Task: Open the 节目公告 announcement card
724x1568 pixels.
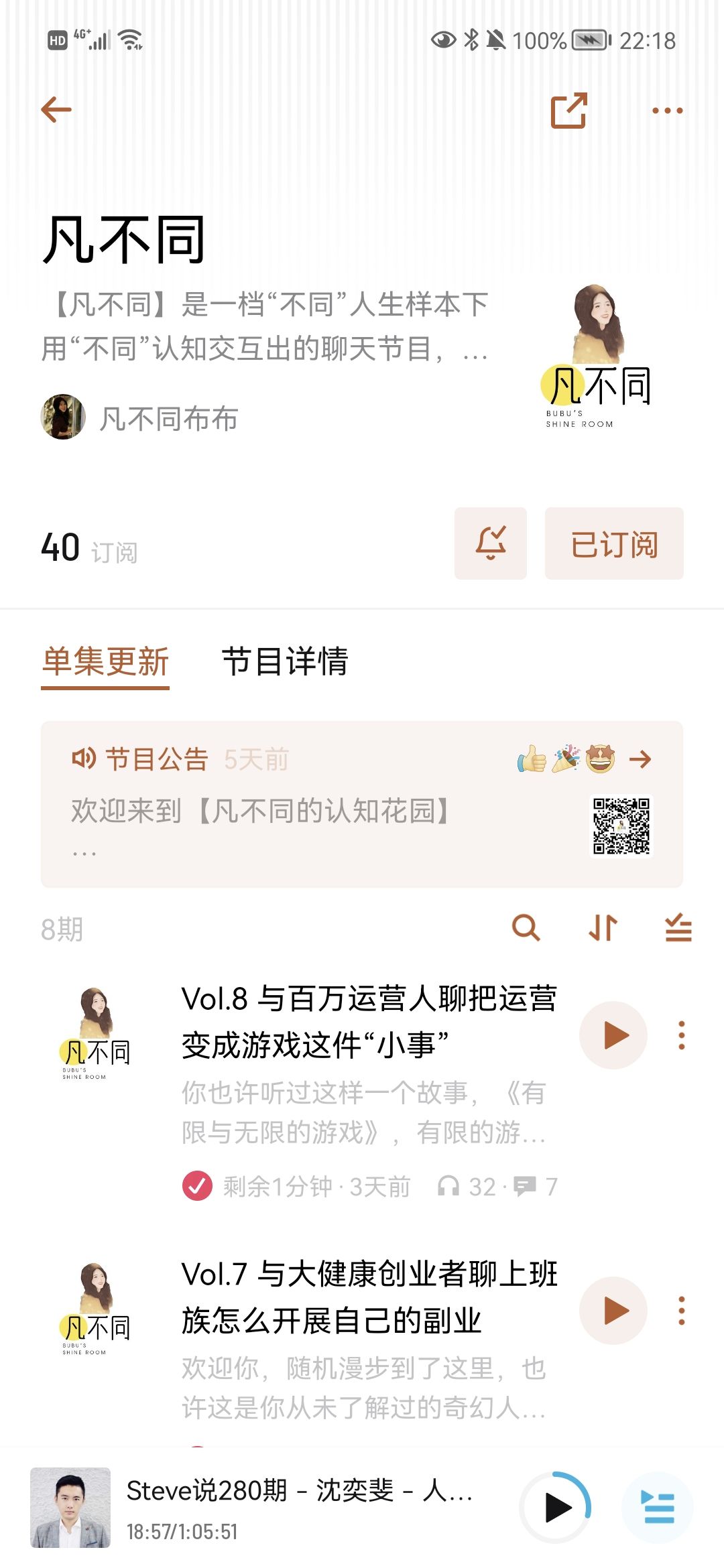Action: (x=362, y=804)
